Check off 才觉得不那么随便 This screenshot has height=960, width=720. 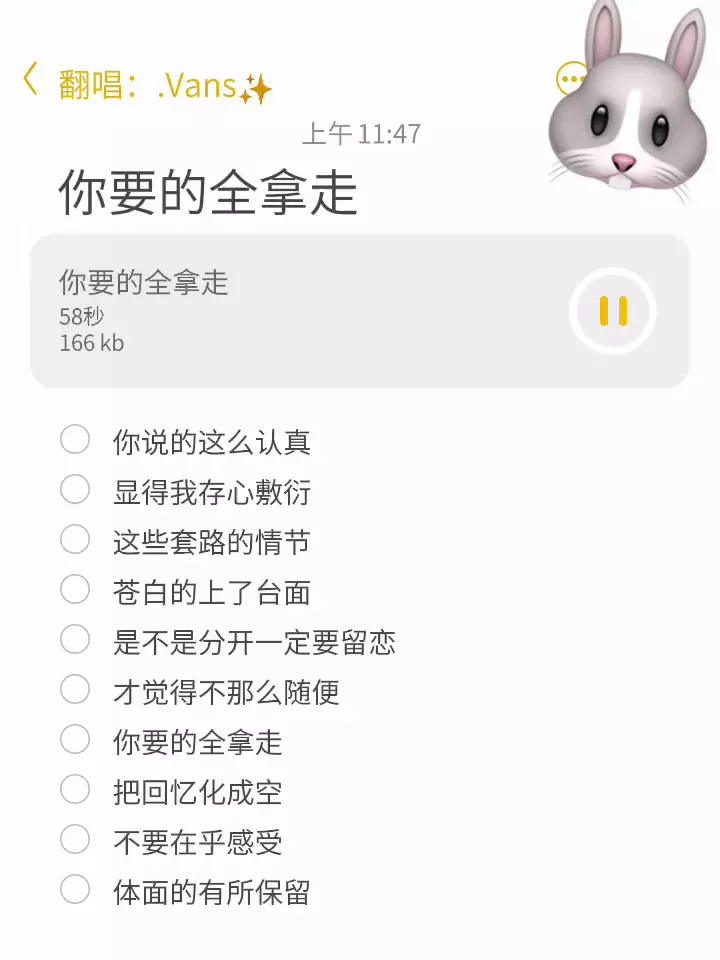(x=75, y=689)
